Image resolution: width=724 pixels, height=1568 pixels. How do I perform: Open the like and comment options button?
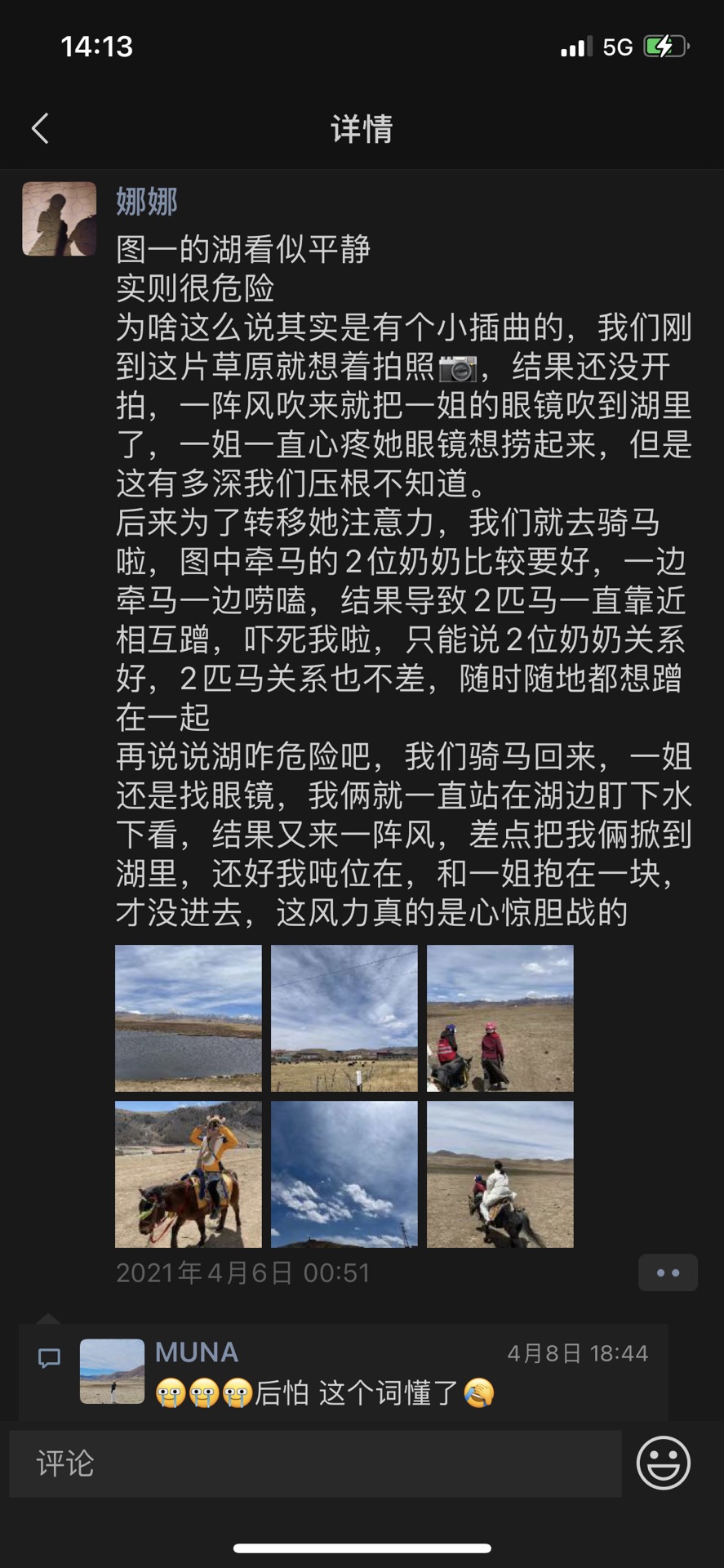(667, 1272)
